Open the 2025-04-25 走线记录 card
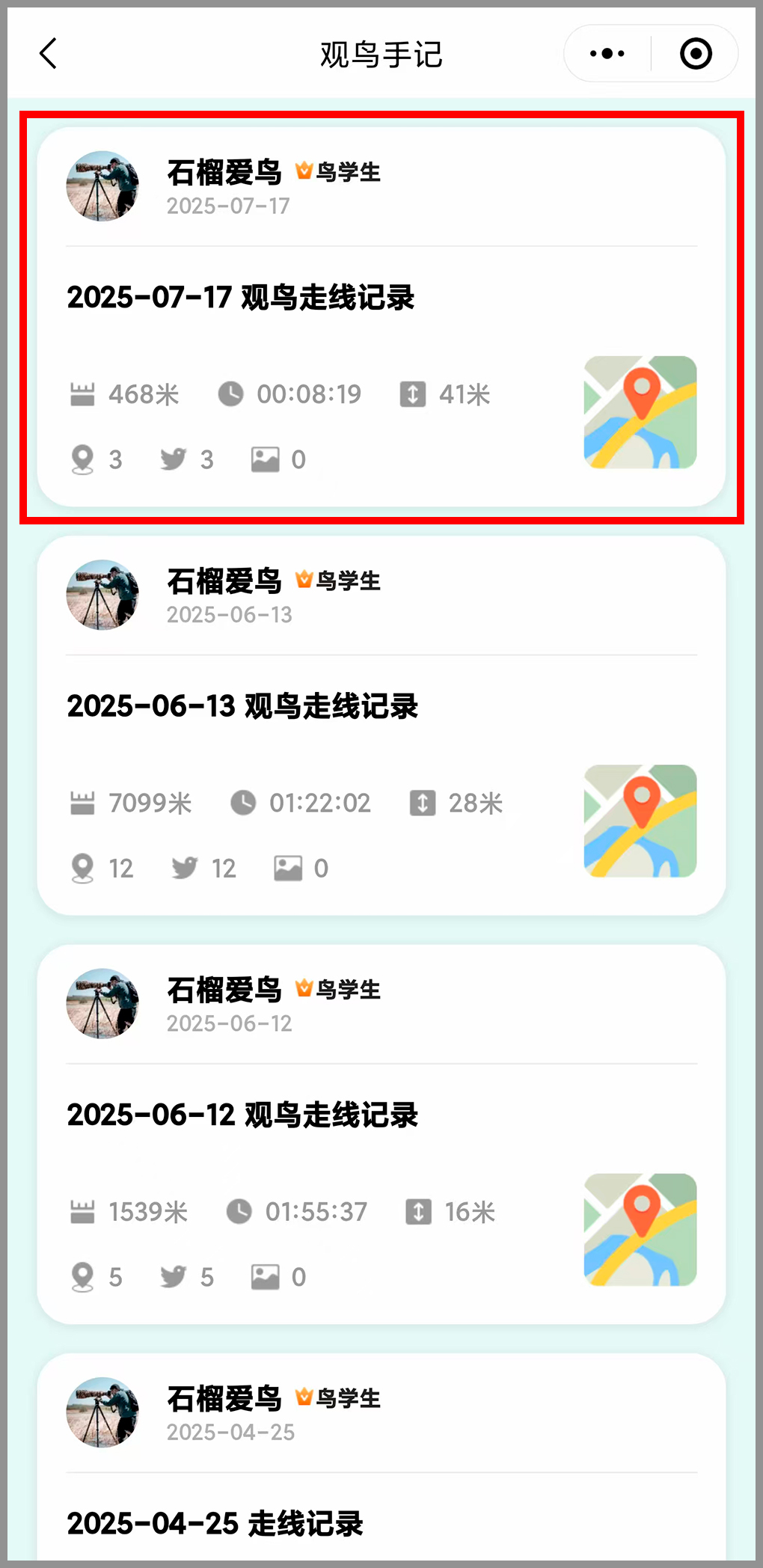 point(215,1523)
